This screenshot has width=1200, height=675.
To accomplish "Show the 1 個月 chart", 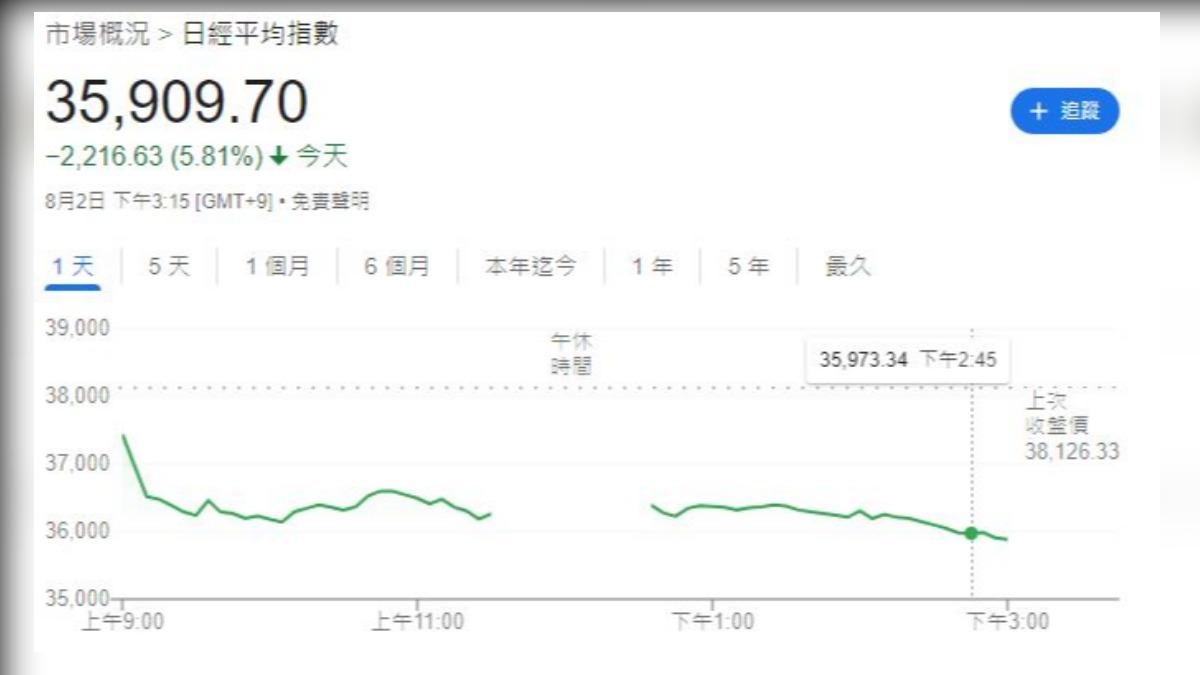I will (278, 267).
